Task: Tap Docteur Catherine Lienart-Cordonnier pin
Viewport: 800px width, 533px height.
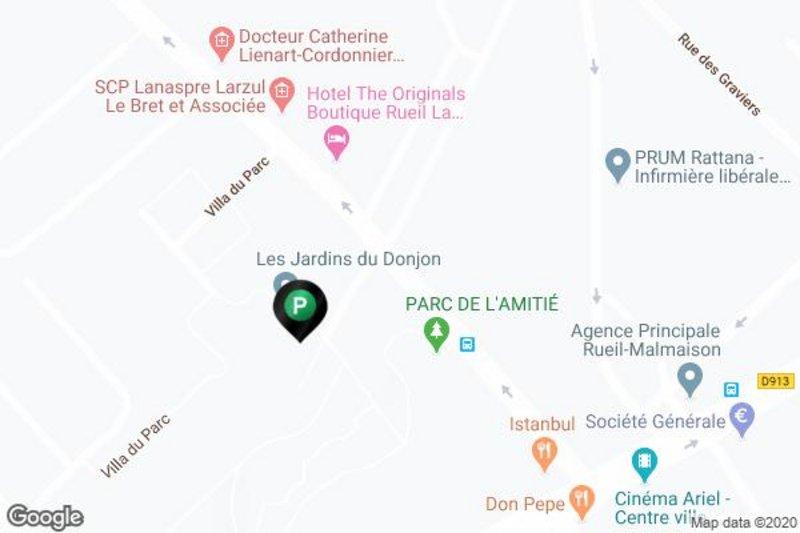Action: tap(221, 41)
